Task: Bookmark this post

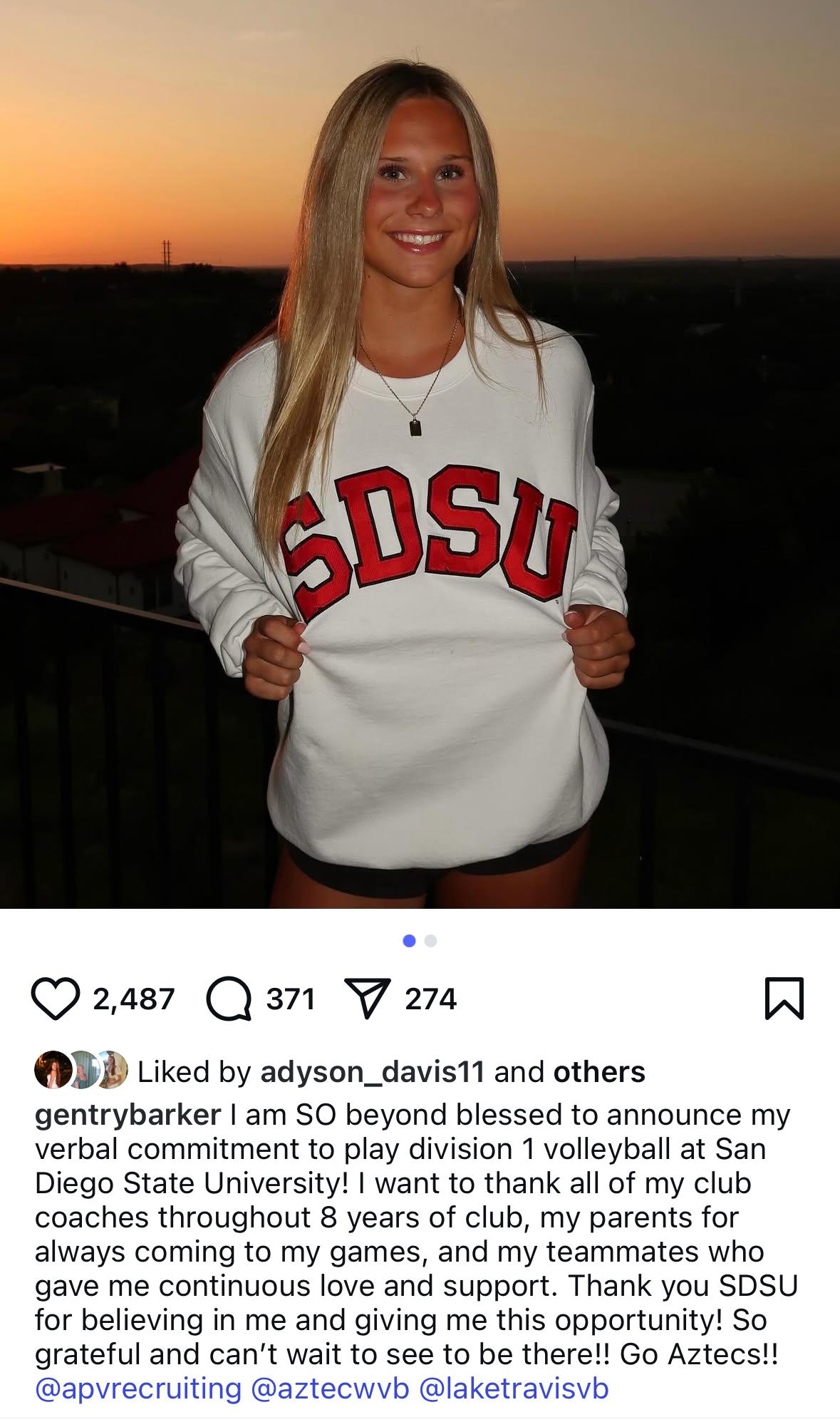Action: [x=784, y=999]
